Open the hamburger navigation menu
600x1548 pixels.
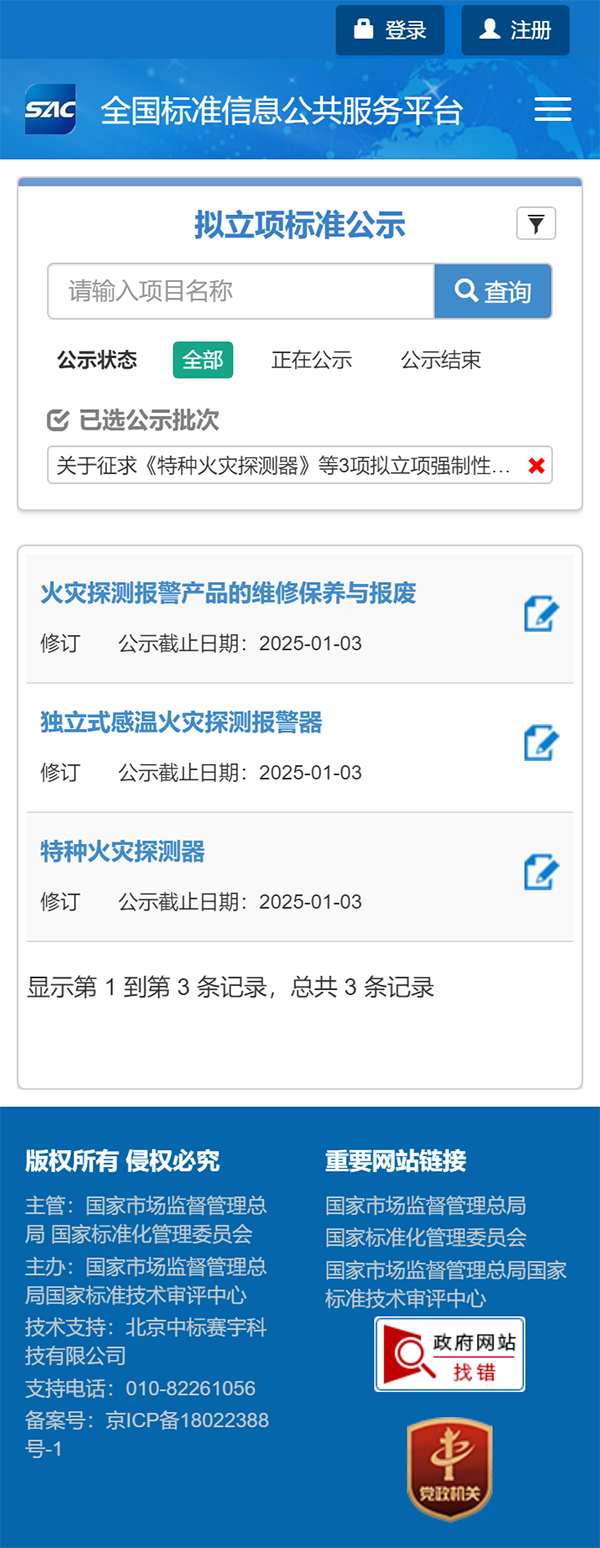[x=552, y=110]
